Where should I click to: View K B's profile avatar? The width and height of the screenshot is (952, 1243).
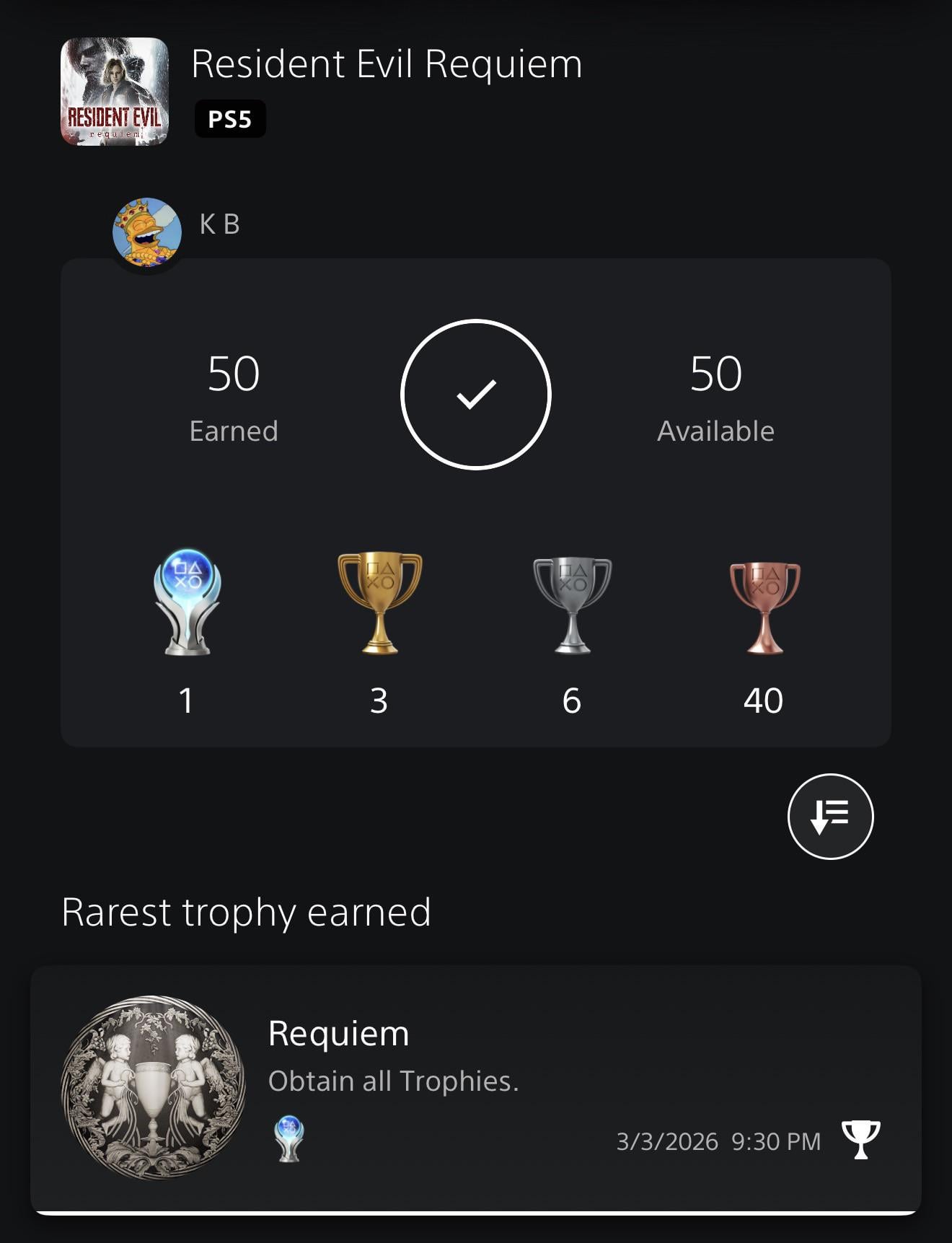(147, 232)
